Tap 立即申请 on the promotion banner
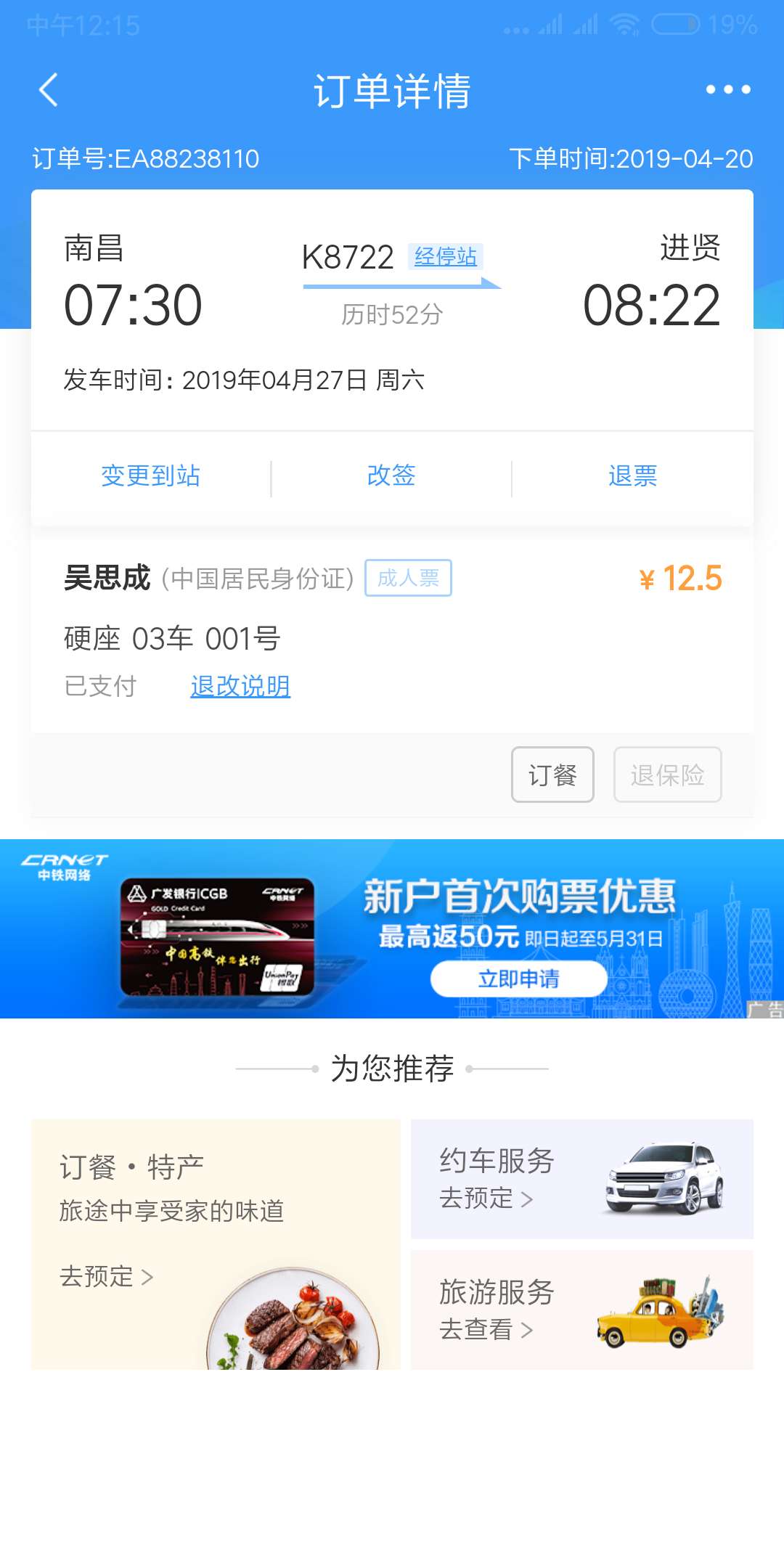The image size is (784, 1568). tap(518, 978)
